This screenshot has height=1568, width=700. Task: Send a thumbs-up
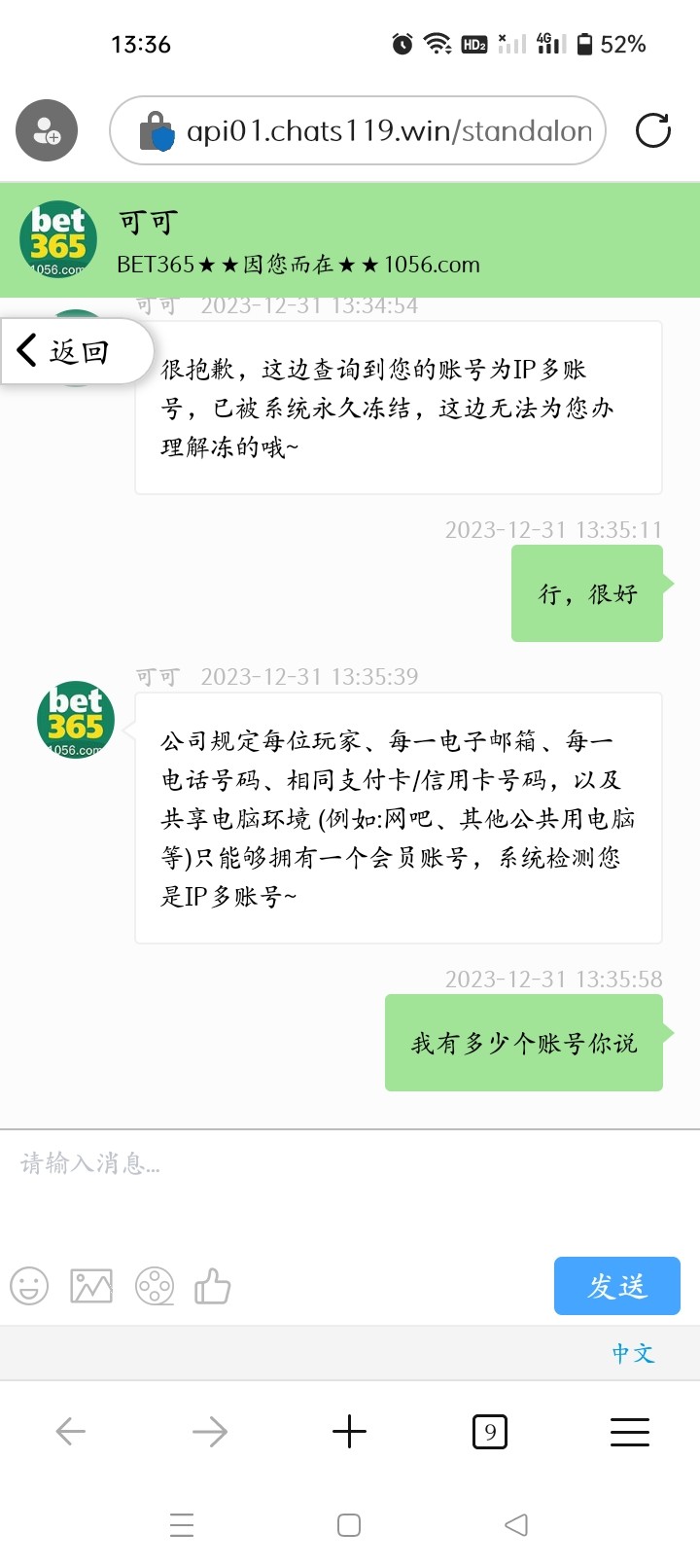(213, 1286)
